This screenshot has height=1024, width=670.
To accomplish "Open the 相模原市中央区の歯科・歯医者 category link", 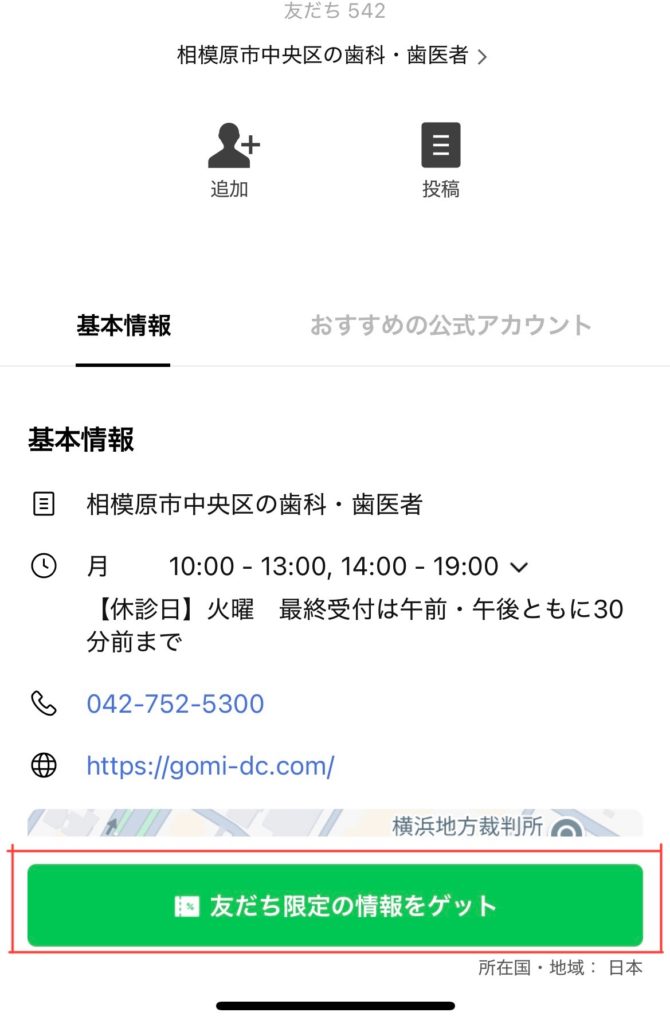I will pyautogui.click(x=332, y=56).
